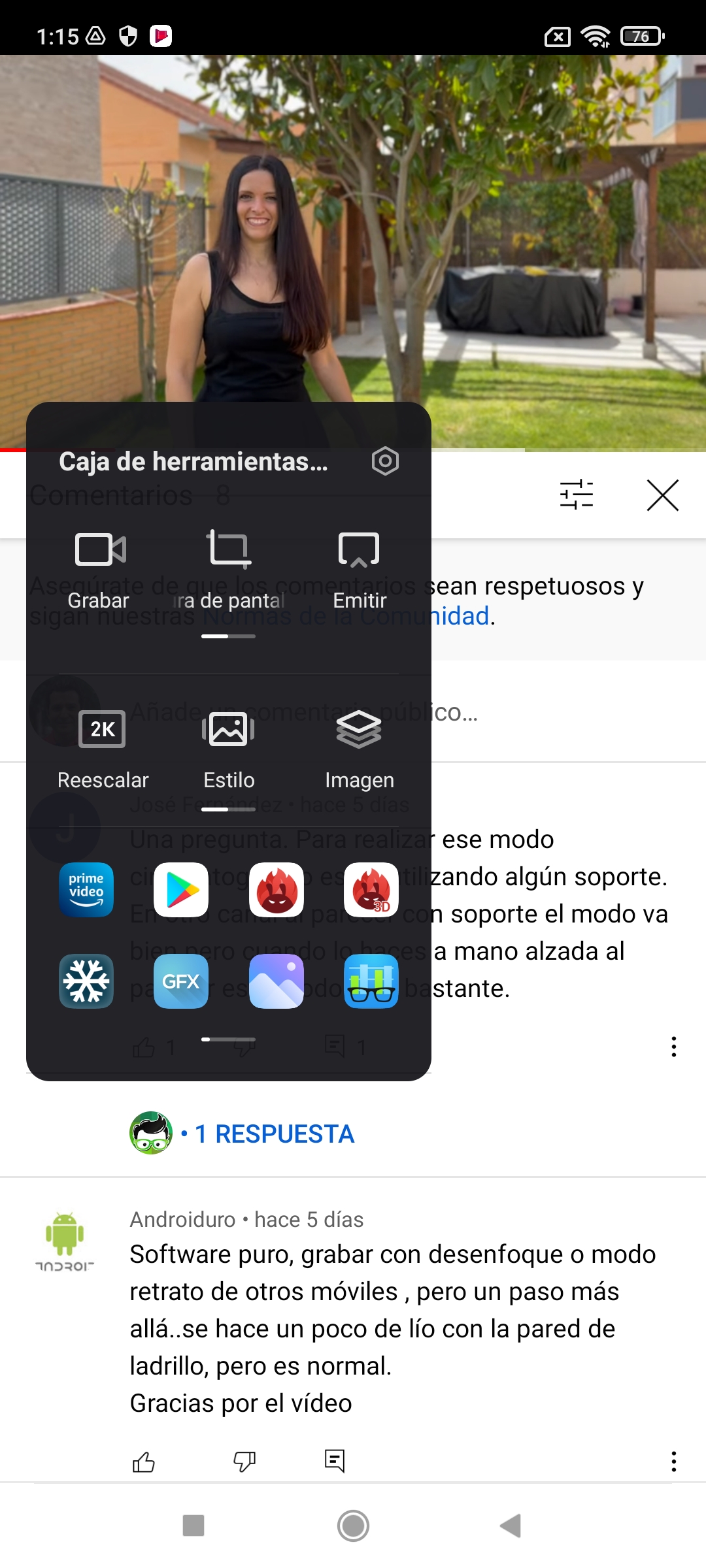Open the Geekbench app icon
The image size is (706, 1568).
[371, 981]
